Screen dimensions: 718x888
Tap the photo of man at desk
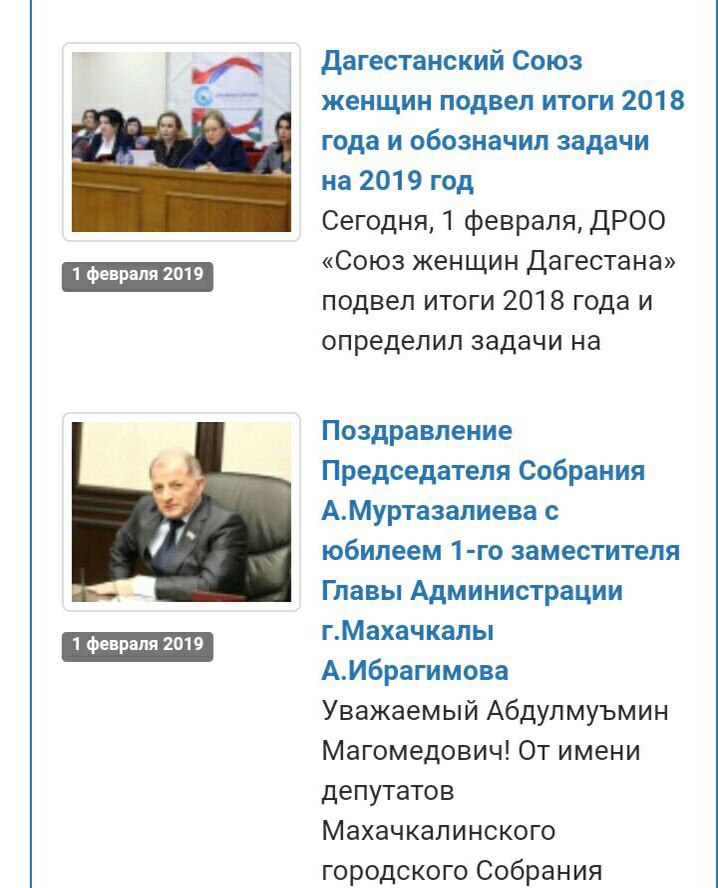(181, 511)
